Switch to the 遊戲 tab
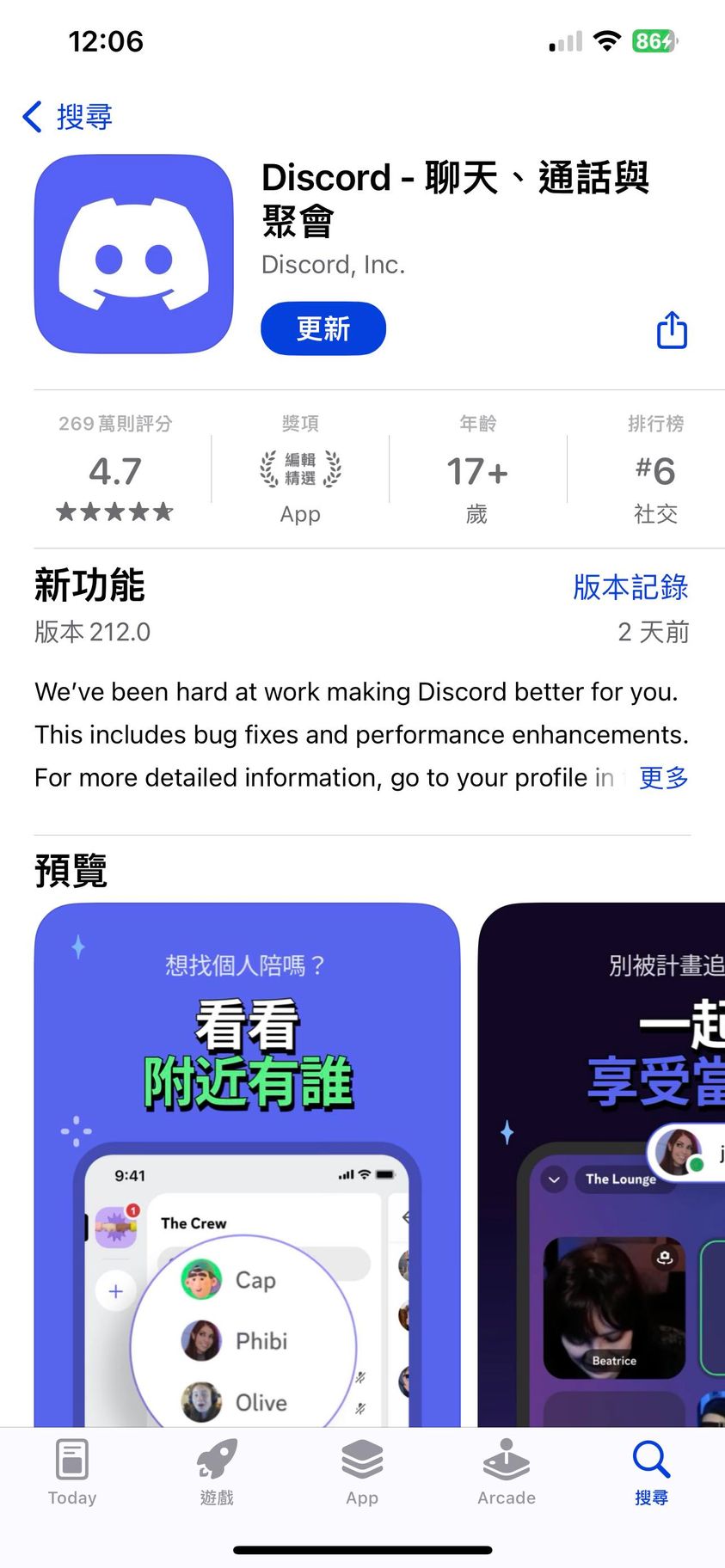Image resolution: width=725 pixels, height=1568 pixels. coord(217,1472)
